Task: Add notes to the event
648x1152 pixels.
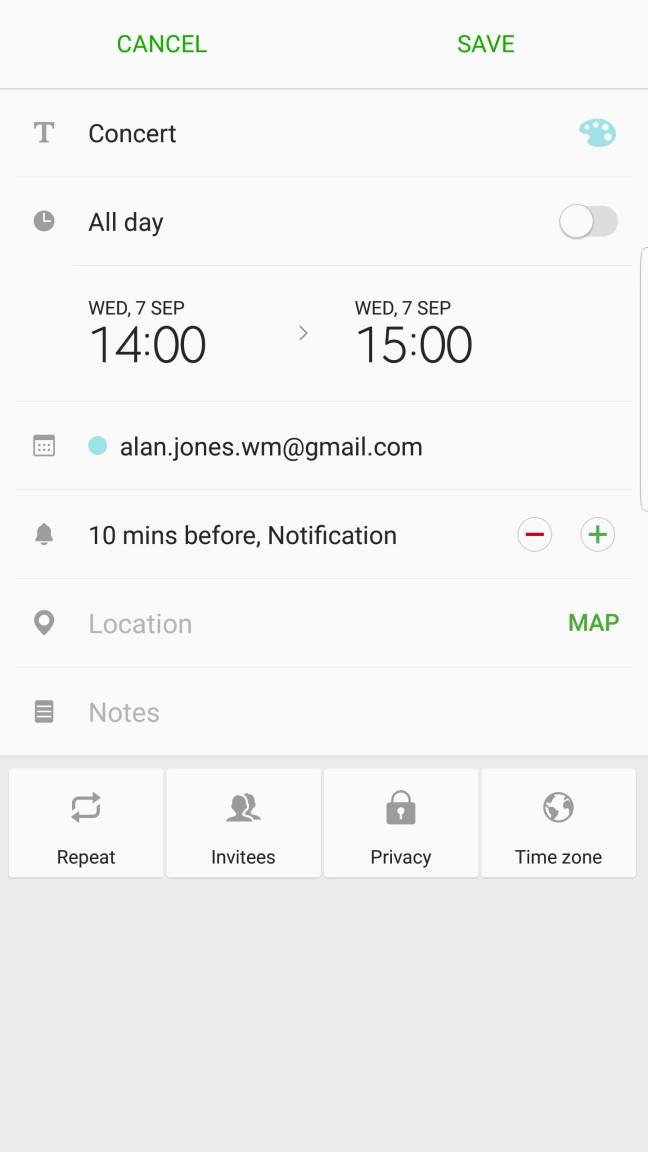Action: coord(300,712)
